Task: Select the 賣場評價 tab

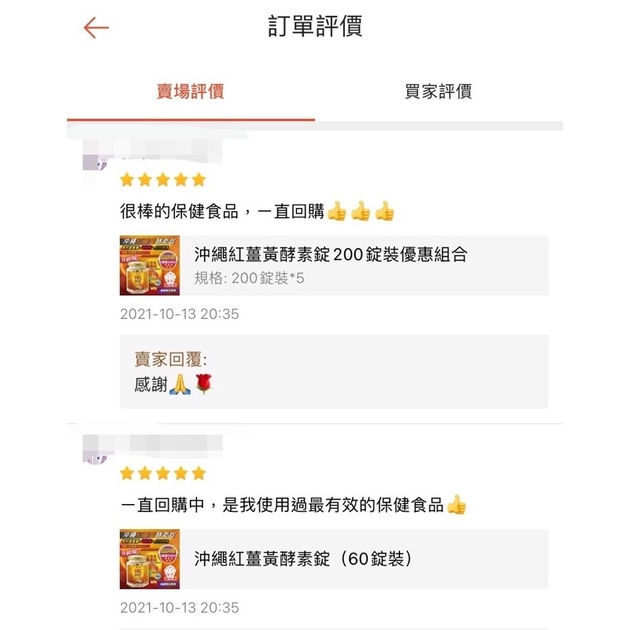Action: click(190, 92)
